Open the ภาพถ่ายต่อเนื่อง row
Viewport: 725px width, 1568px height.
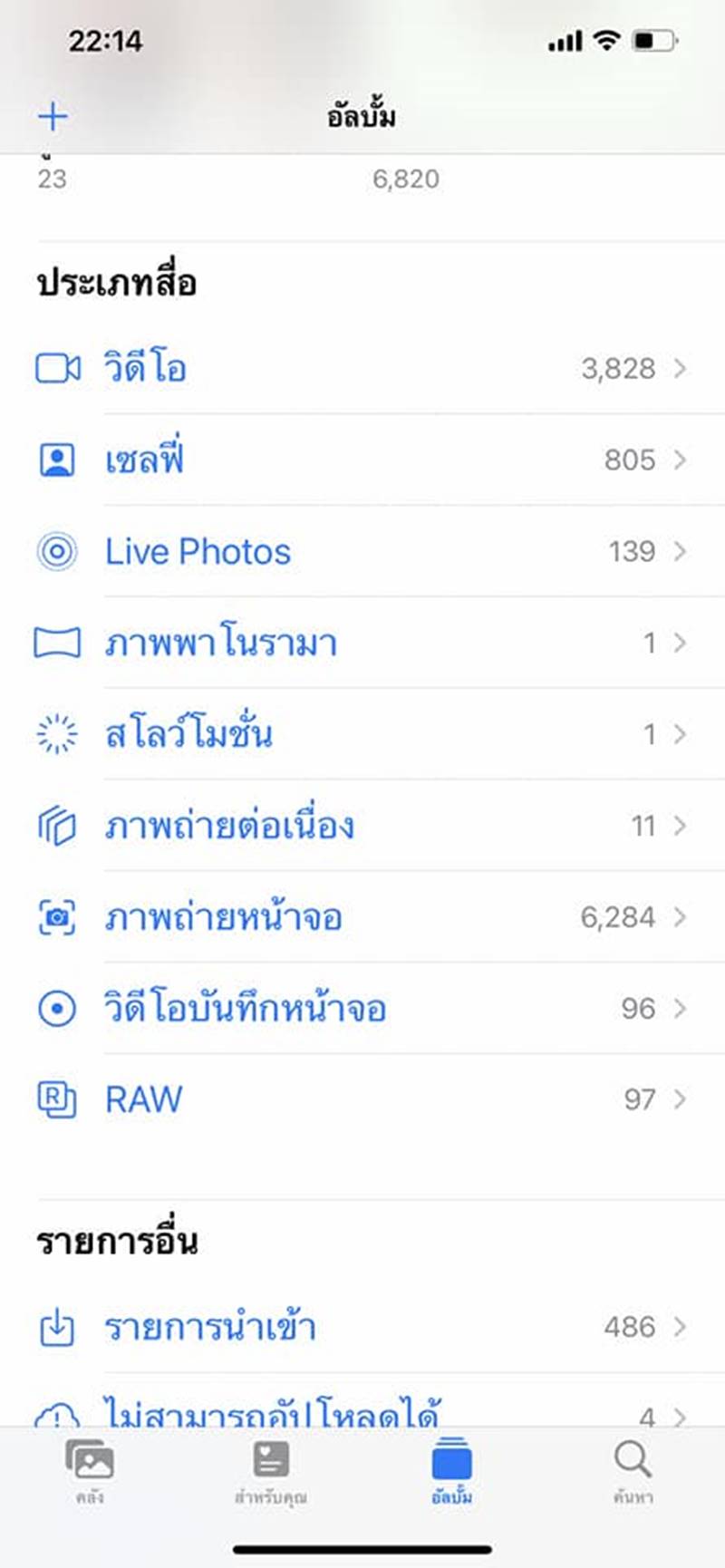[x=362, y=825]
